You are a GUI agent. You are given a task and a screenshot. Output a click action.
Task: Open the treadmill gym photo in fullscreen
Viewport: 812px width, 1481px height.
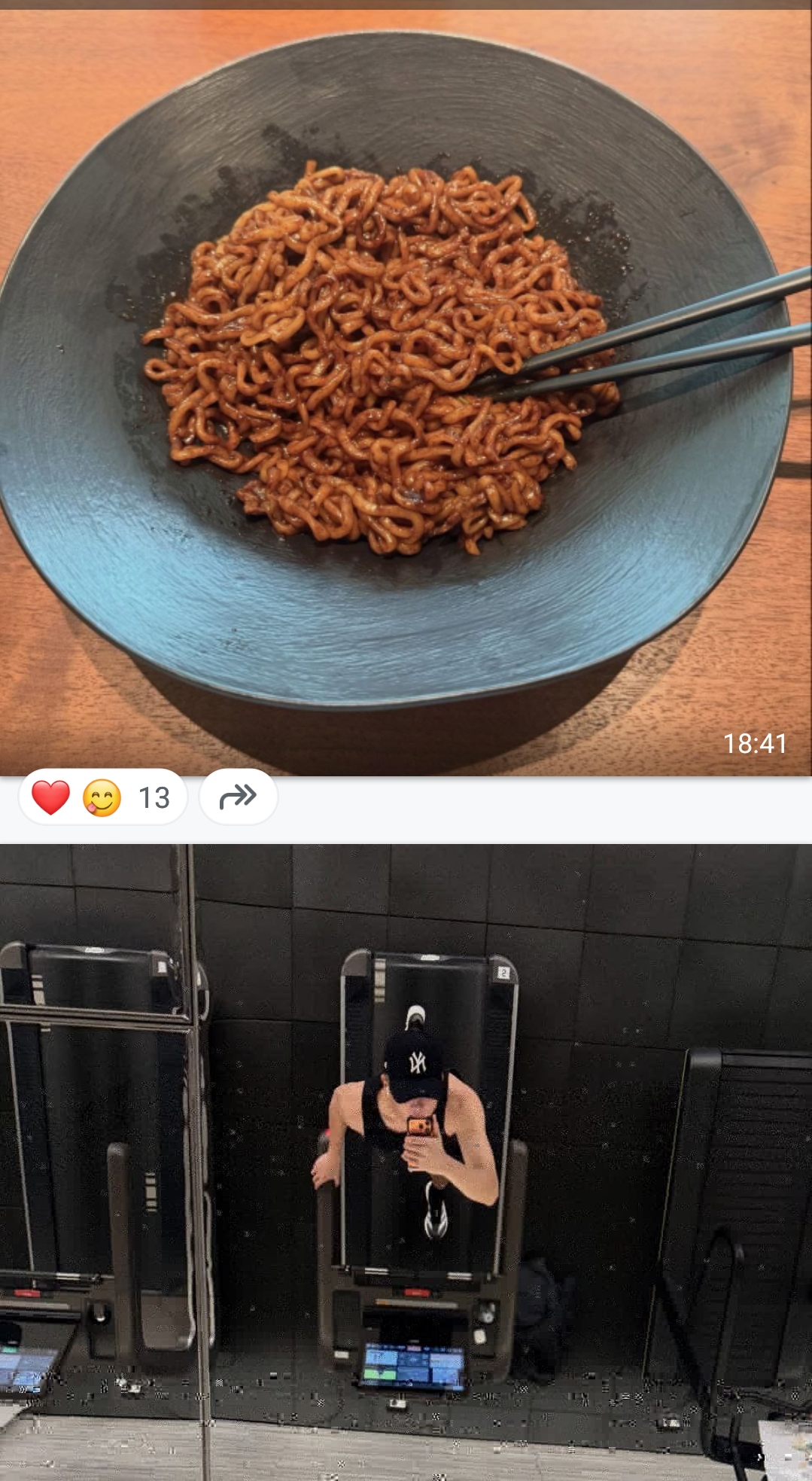(406, 1160)
